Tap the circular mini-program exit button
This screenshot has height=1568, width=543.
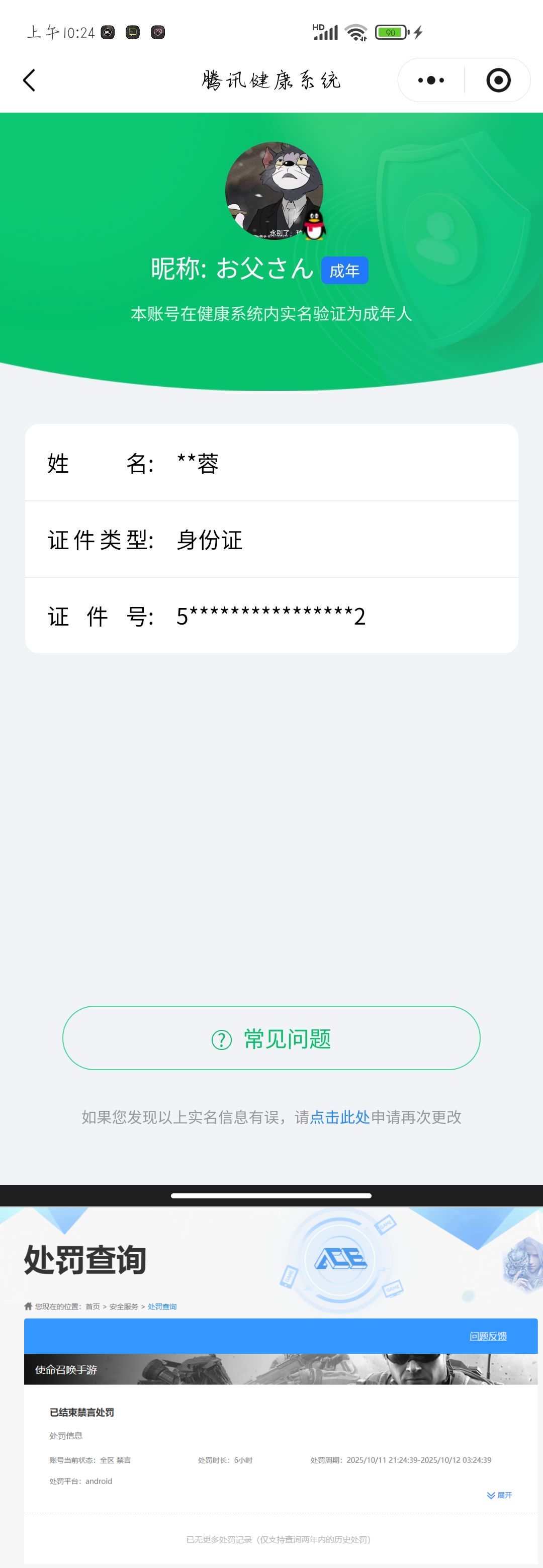pyautogui.click(x=498, y=79)
